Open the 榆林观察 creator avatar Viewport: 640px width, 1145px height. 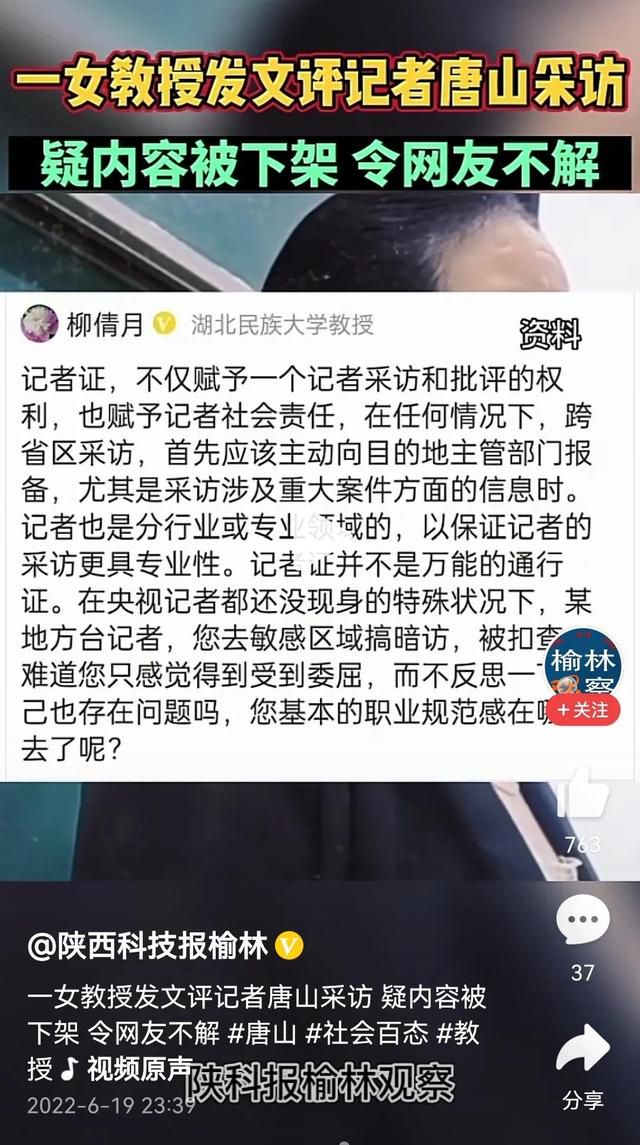(583, 662)
